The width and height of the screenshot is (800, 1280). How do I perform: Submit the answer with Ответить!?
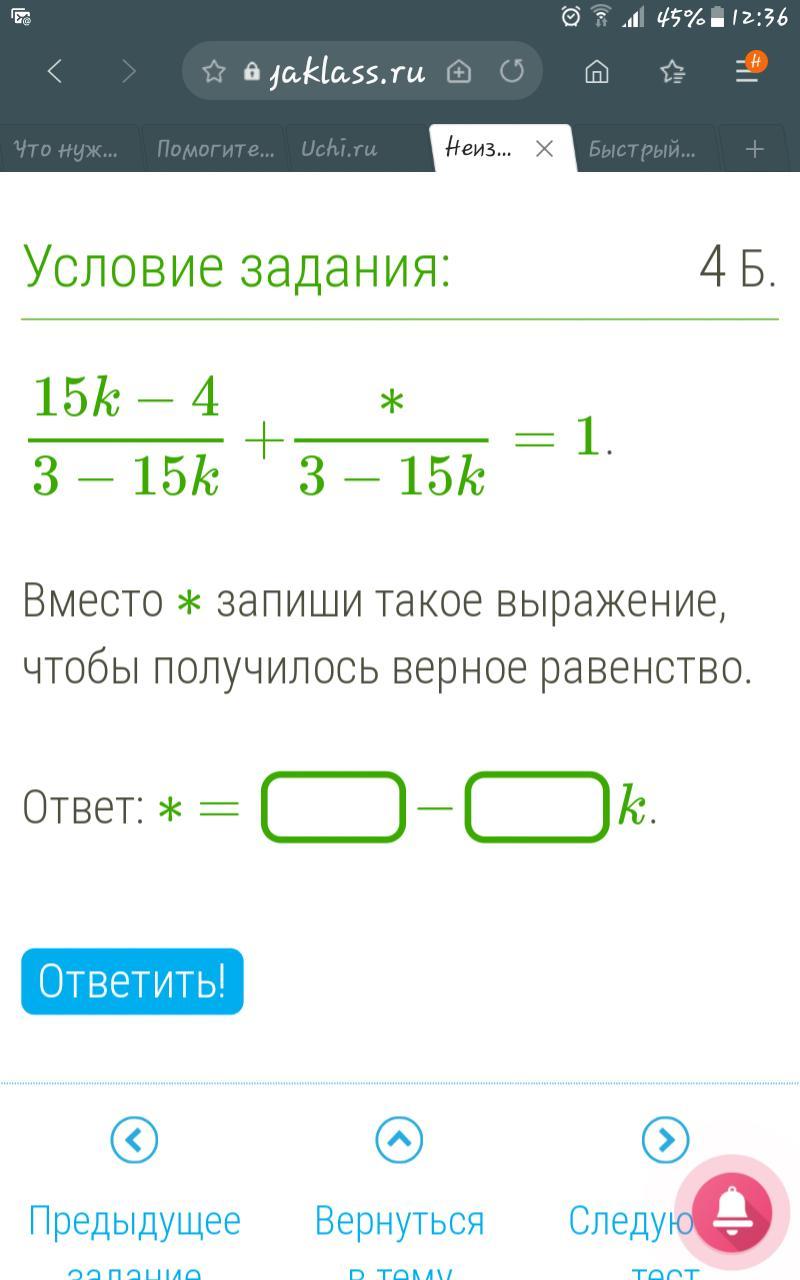(x=132, y=981)
